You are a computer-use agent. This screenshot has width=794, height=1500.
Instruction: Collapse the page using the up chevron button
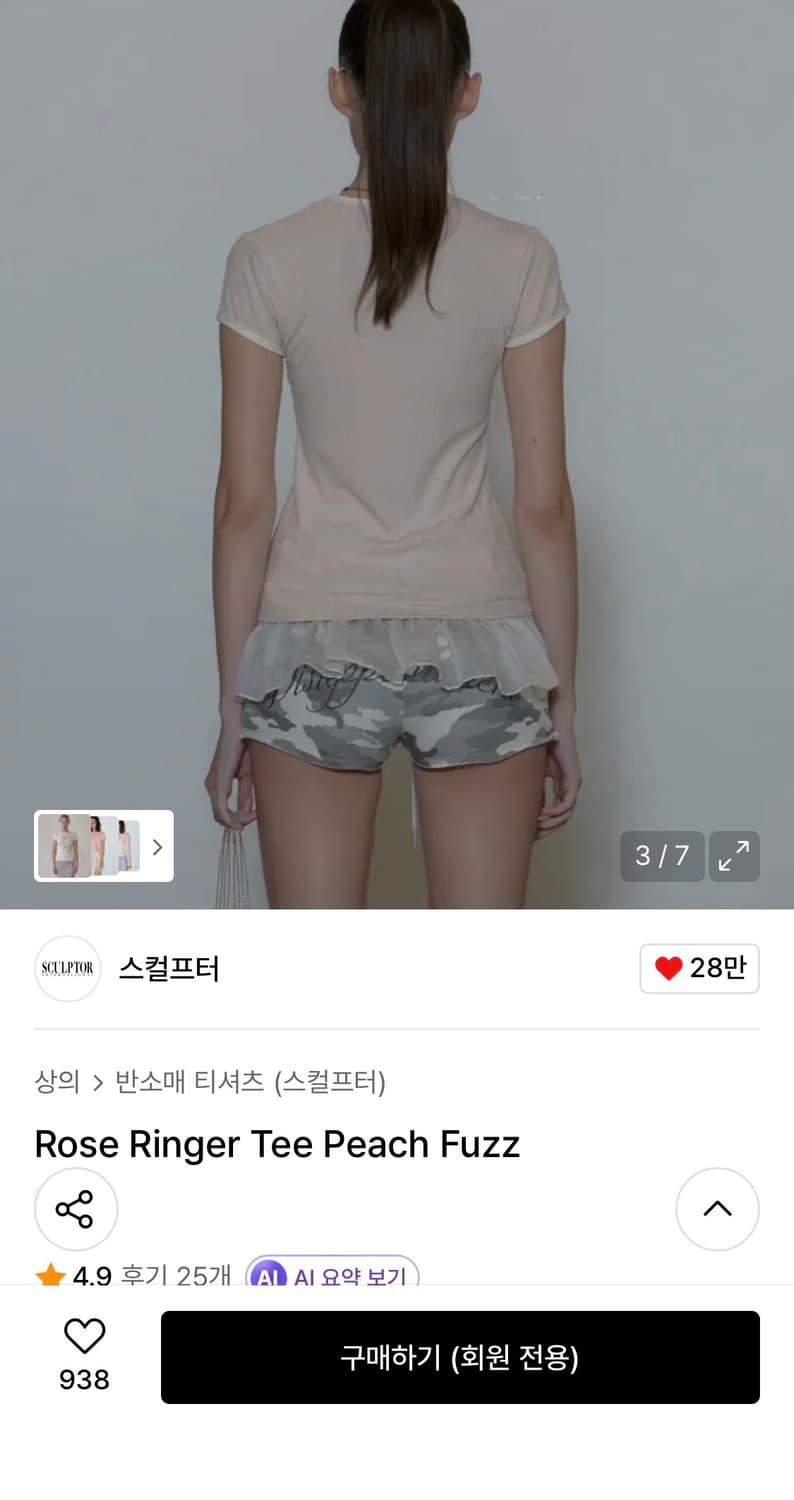coord(717,1209)
